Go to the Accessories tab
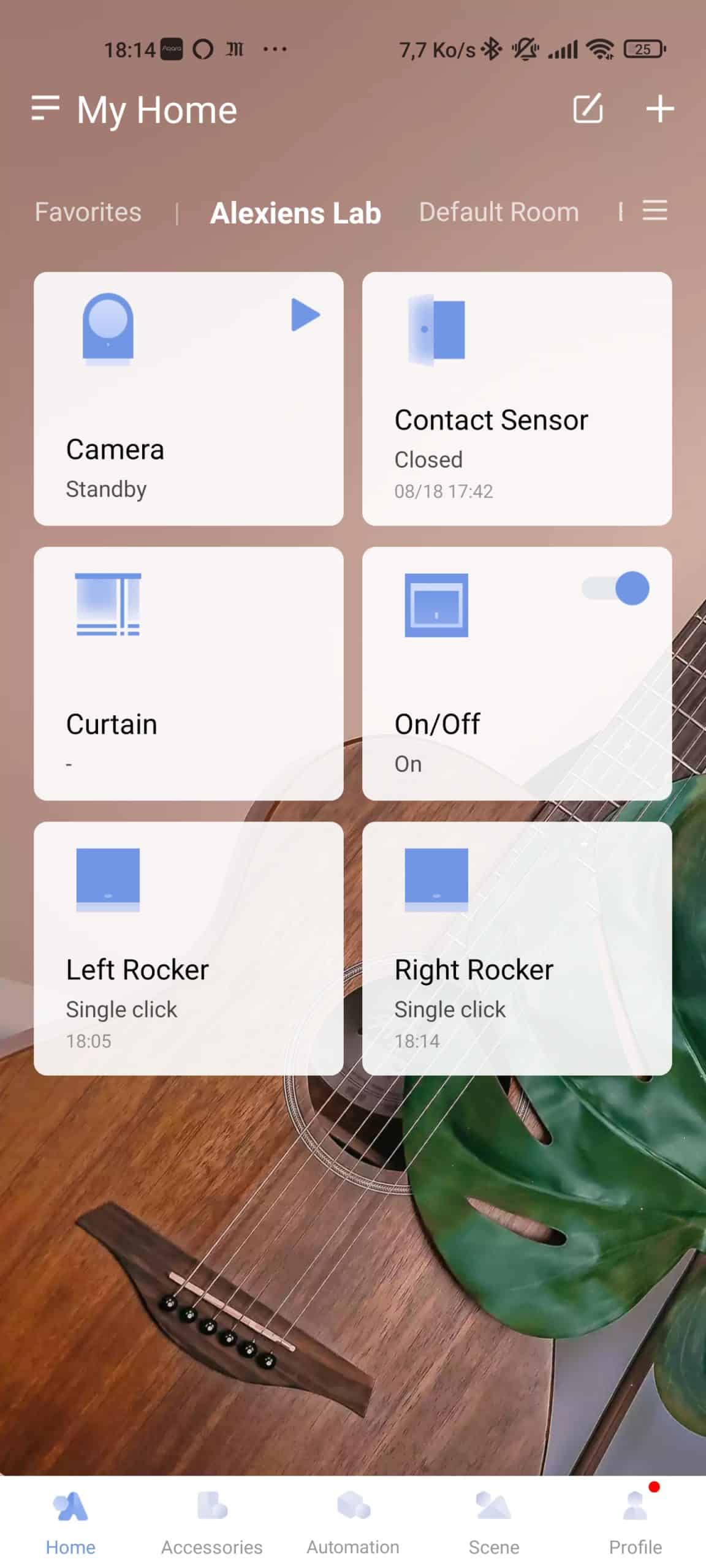 pyautogui.click(x=212, y=1522)
